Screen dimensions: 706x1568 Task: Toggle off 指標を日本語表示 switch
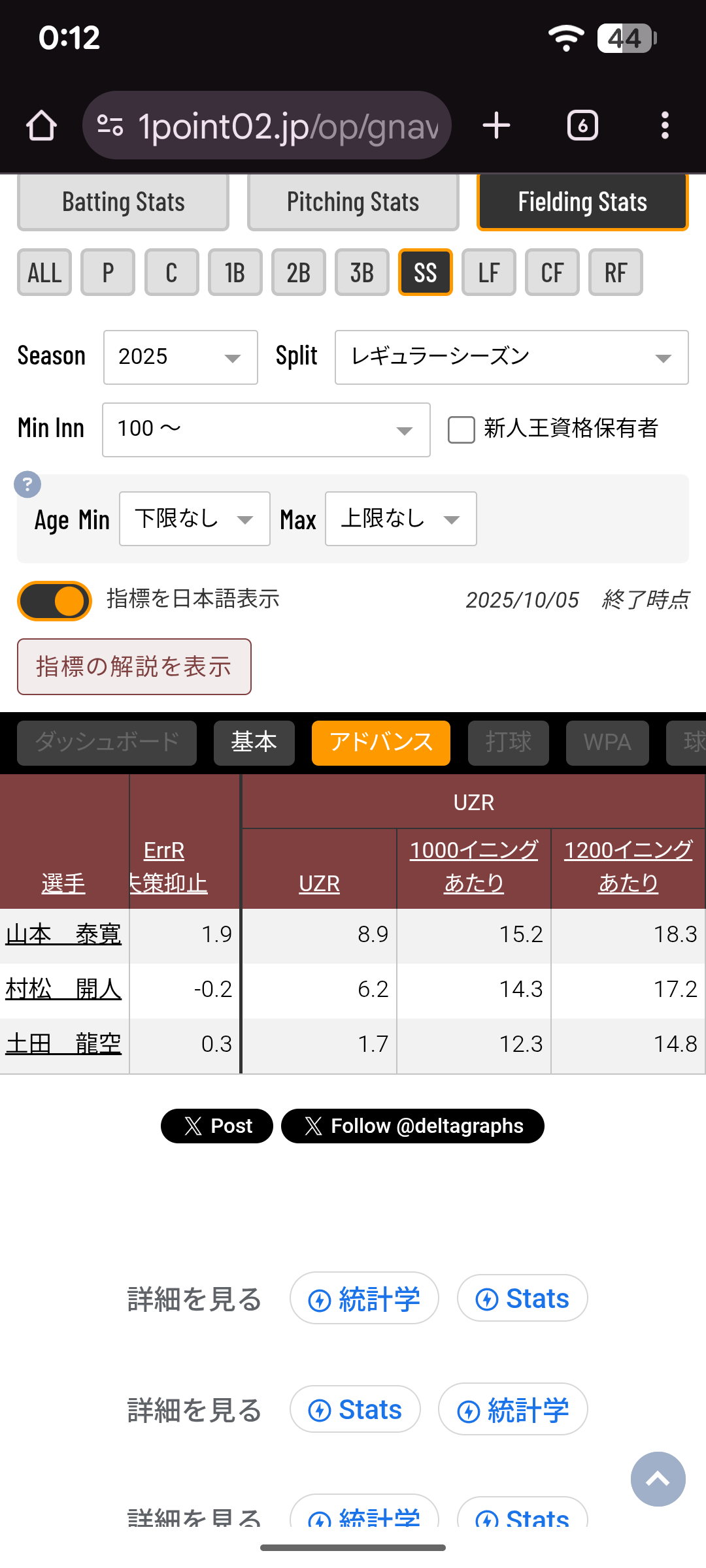pos(55,601)
